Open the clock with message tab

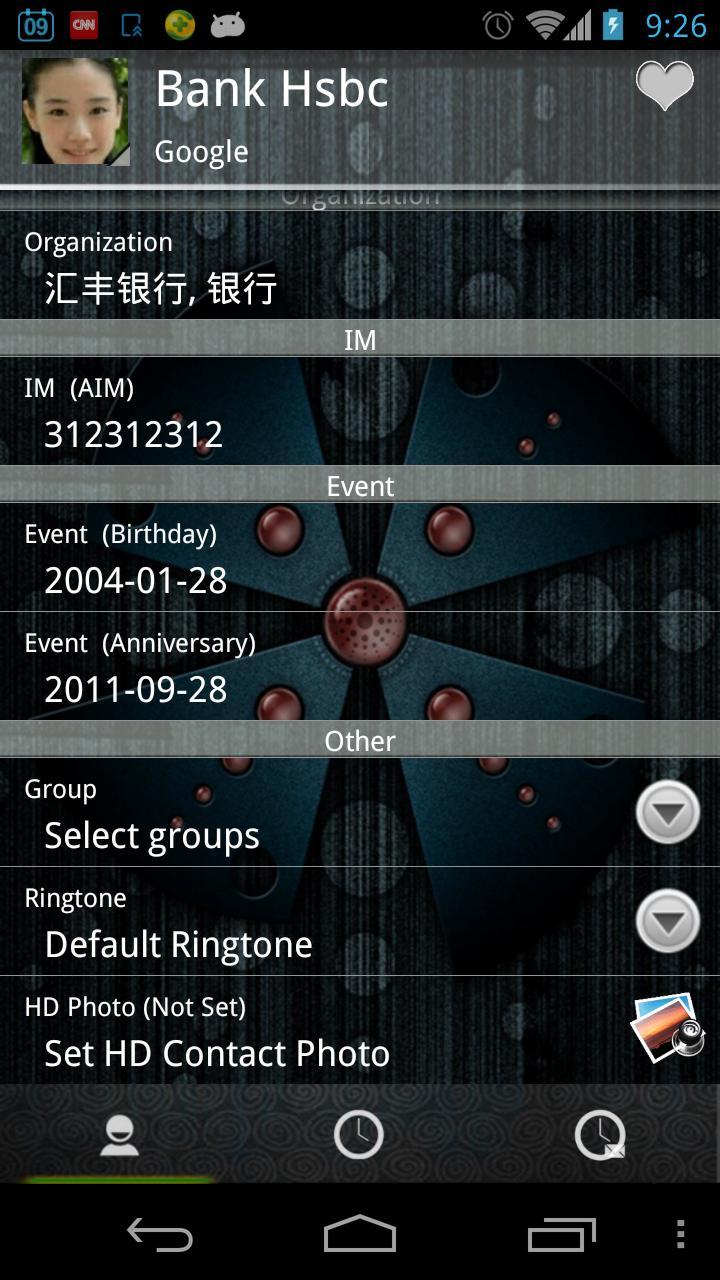[600, 1135]
